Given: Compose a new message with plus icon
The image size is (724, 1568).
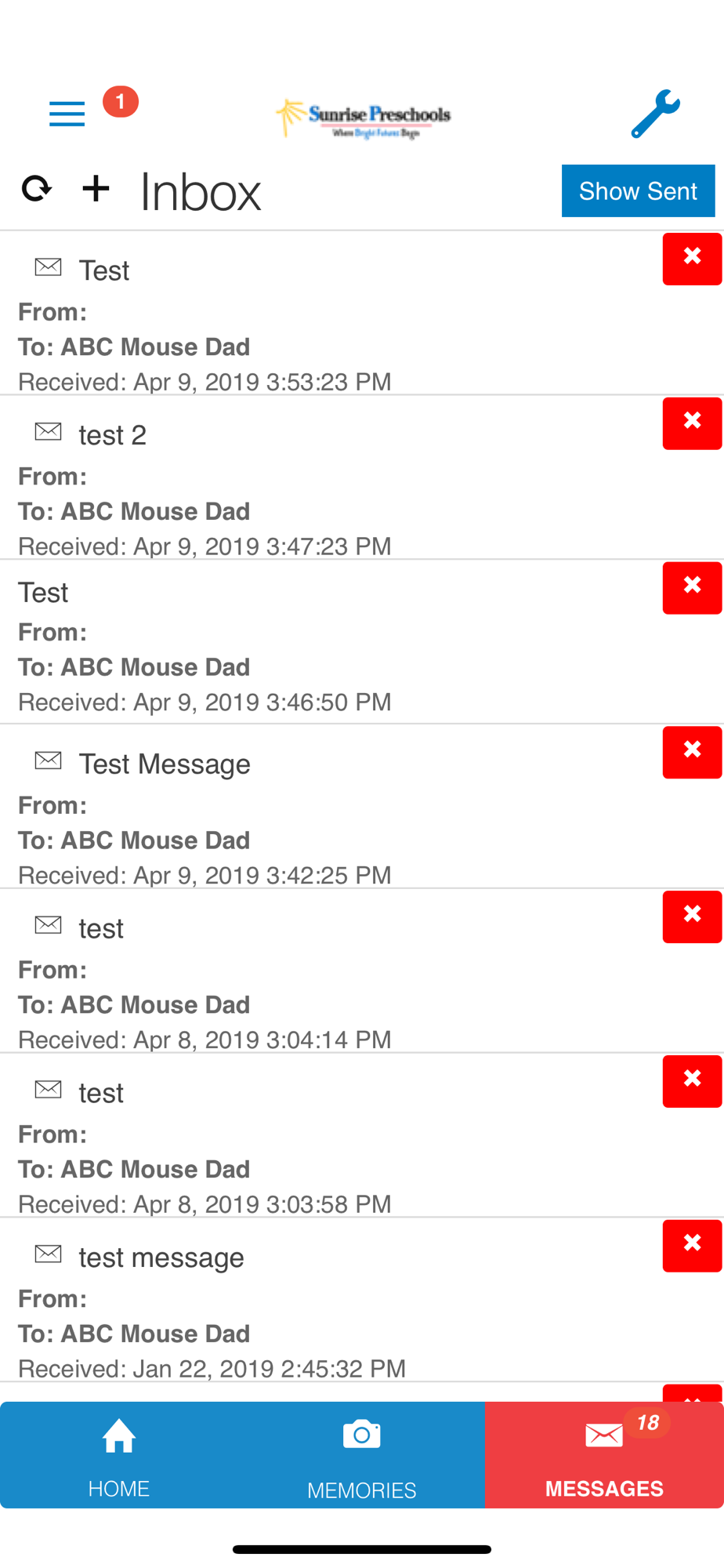Looking at the screenshot, I should pos(96,188).
